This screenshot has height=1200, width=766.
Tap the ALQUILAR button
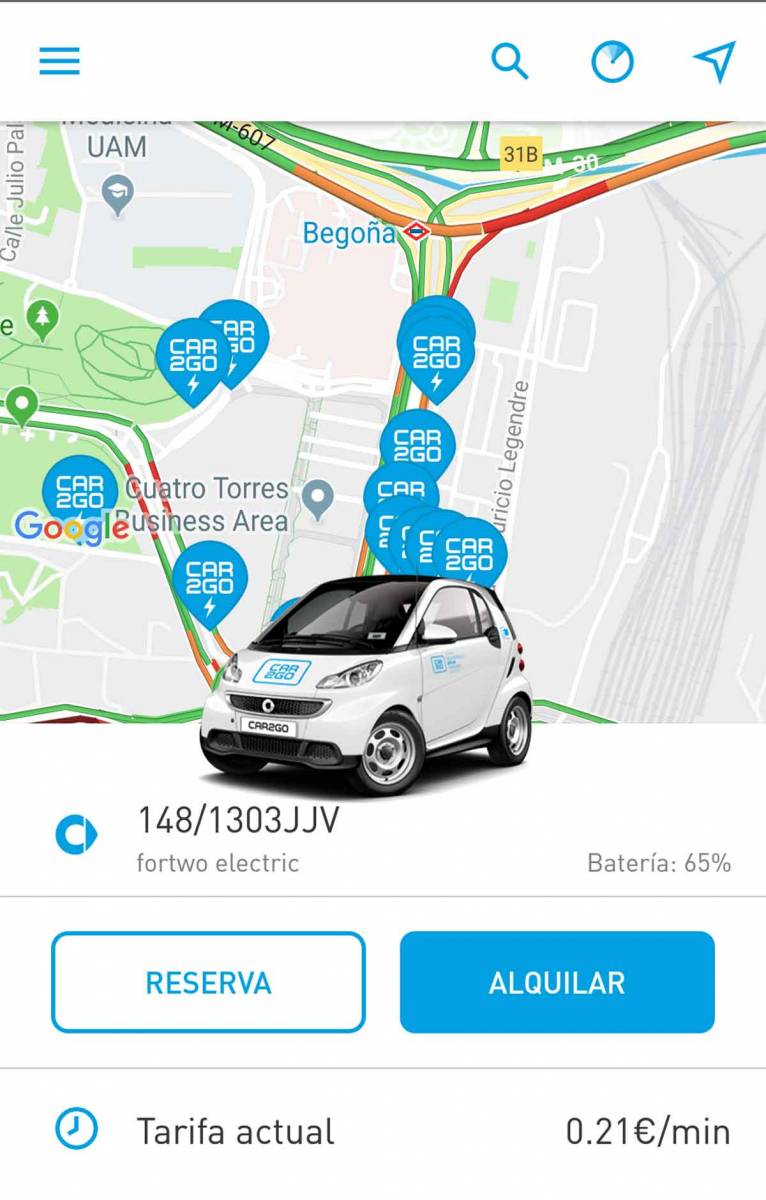pyautogui.click(x=557, y=981)
